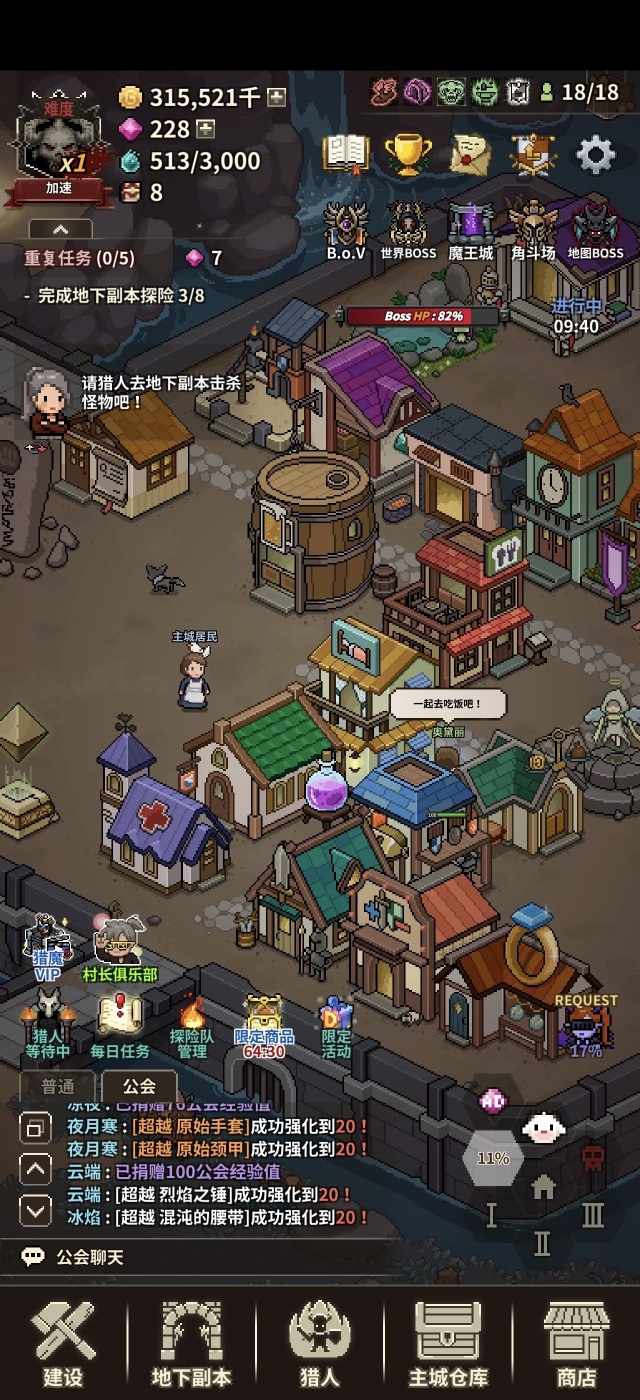Go to the 地下副本 dungeon tab

[x=191, y=1343]
